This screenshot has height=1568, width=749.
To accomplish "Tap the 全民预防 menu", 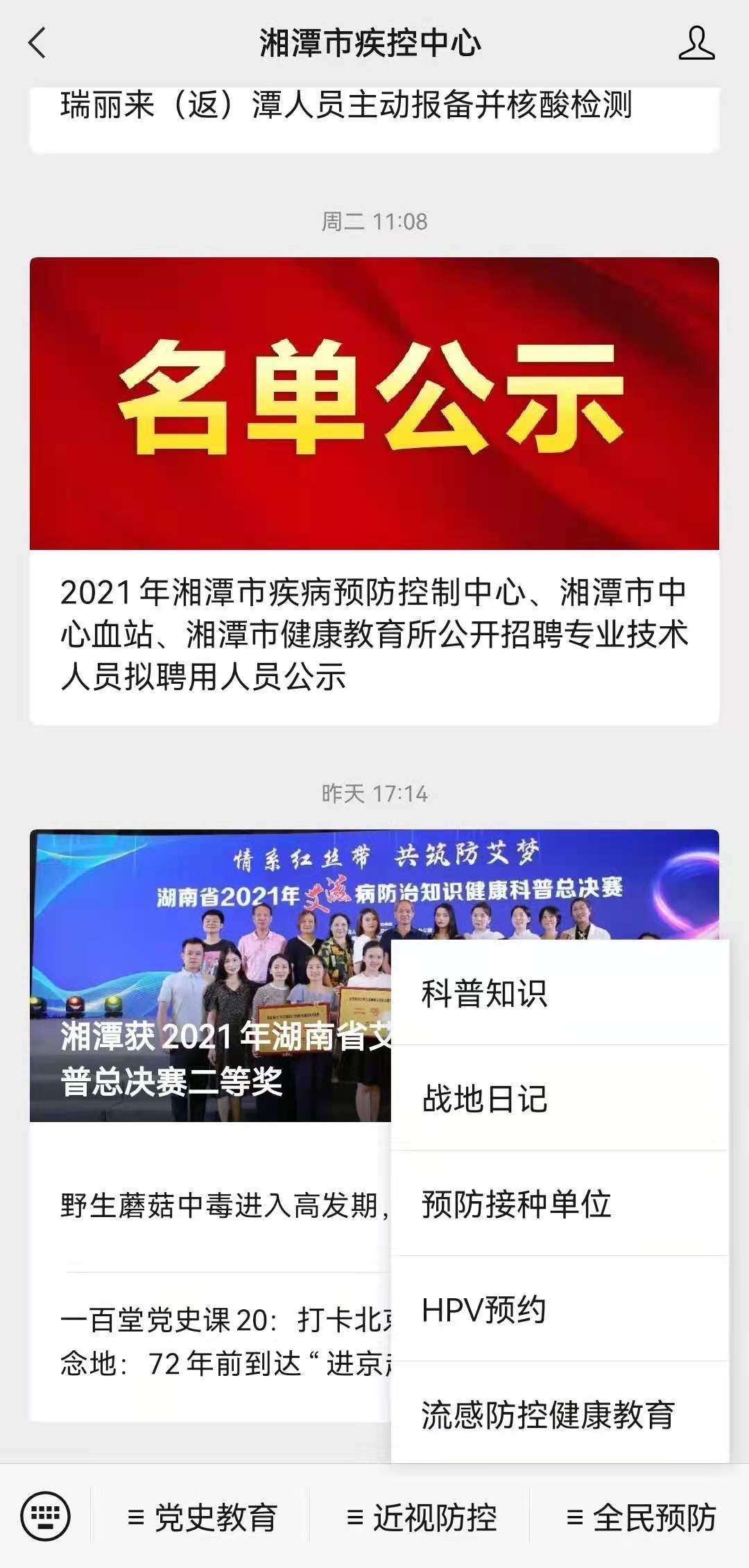I will pyautogui.click(x=641, y=1517).
